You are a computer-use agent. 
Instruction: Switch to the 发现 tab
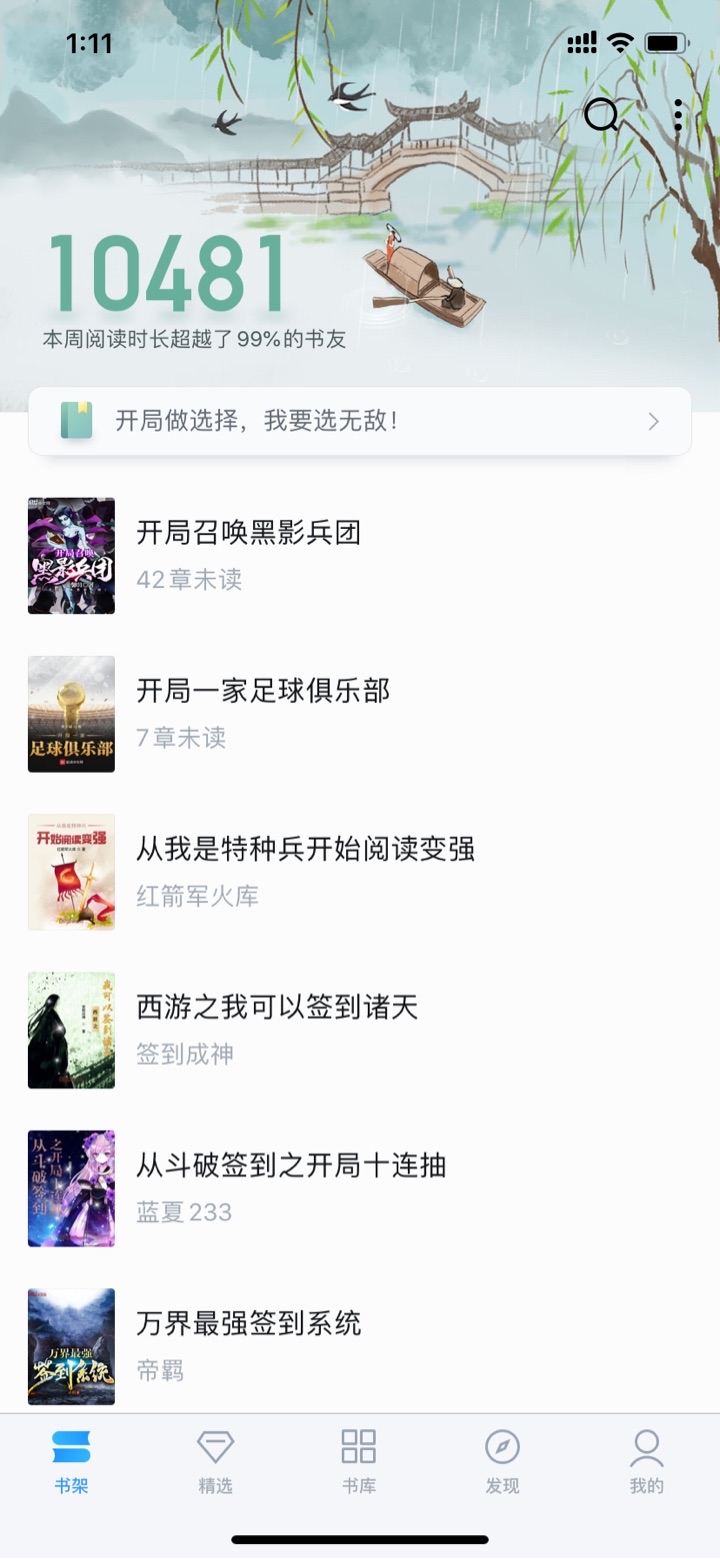(x=502, y=1461)
